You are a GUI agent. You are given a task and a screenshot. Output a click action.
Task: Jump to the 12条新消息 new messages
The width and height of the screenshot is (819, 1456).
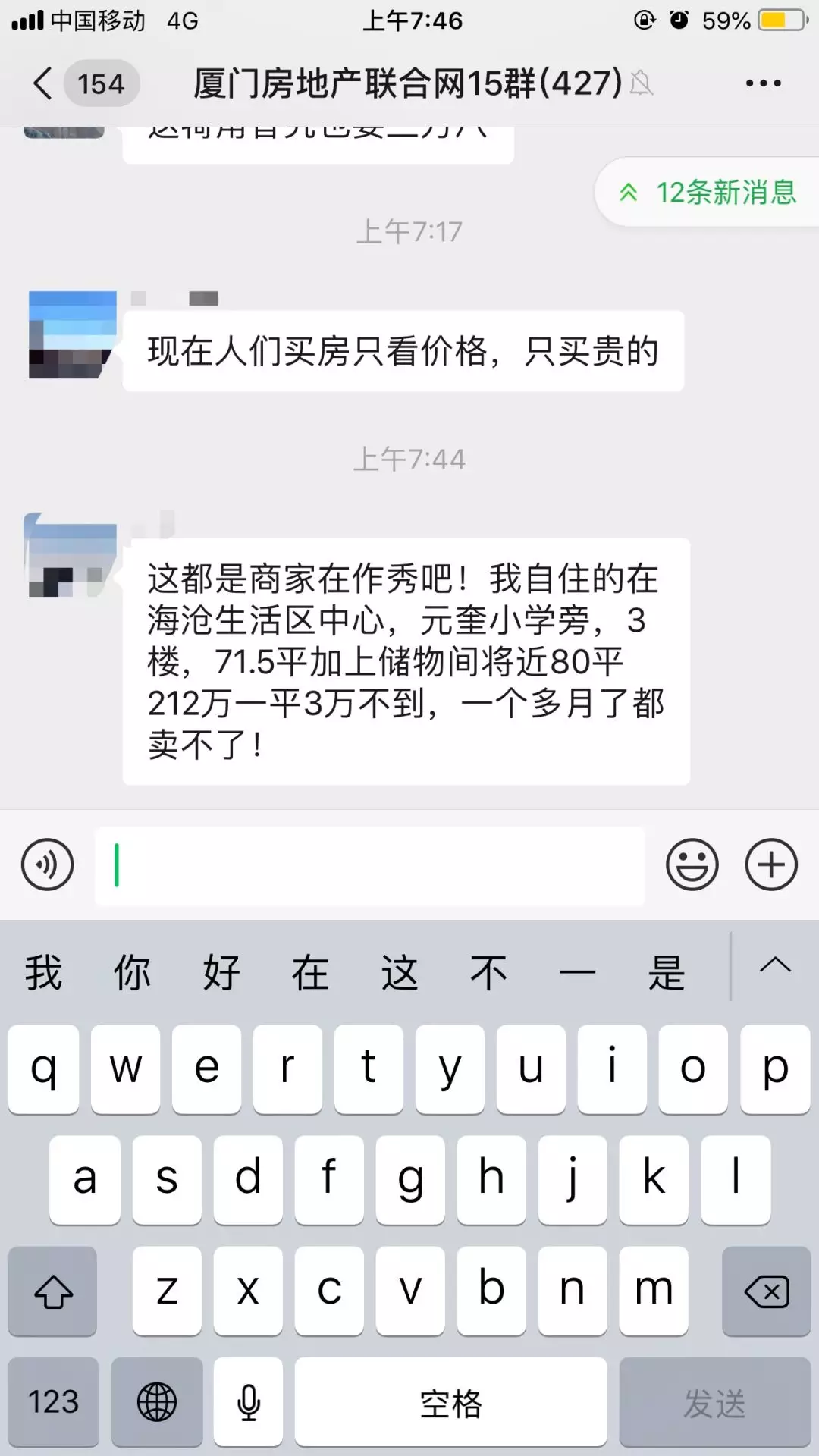click(704, 193)
